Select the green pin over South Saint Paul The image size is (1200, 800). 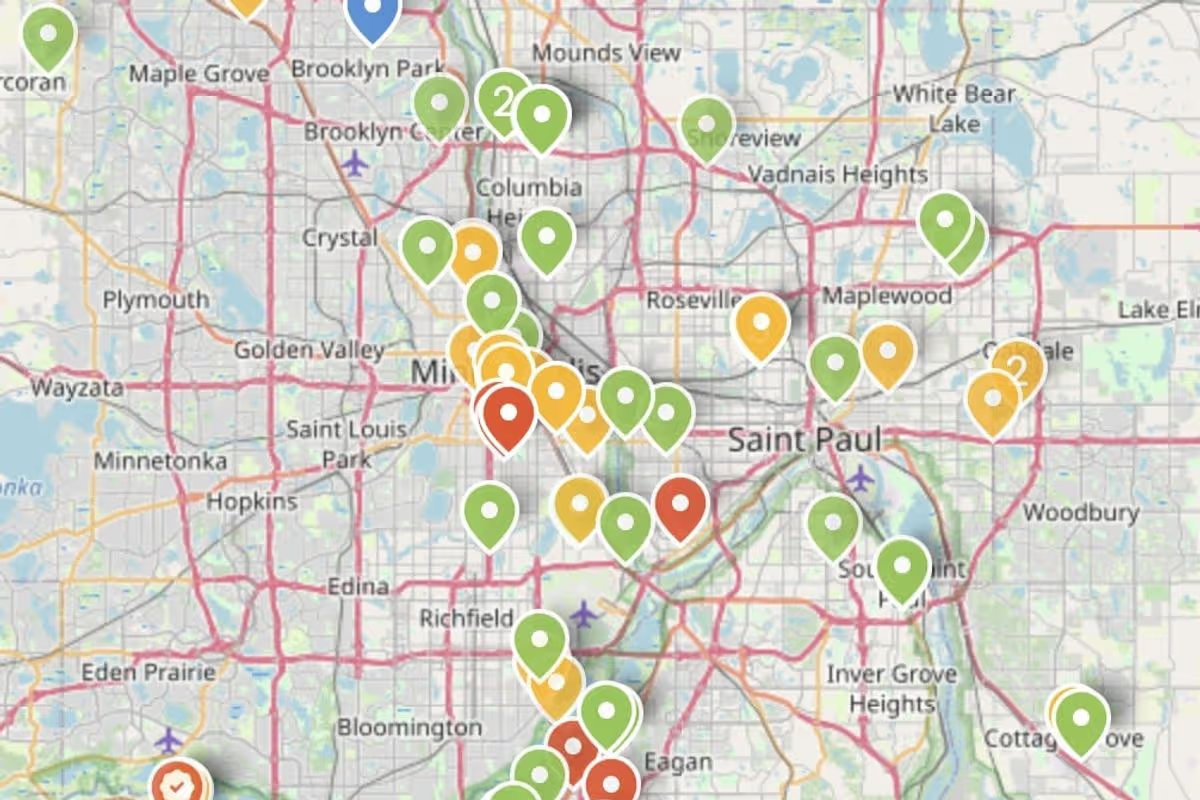tap(902, 566)
